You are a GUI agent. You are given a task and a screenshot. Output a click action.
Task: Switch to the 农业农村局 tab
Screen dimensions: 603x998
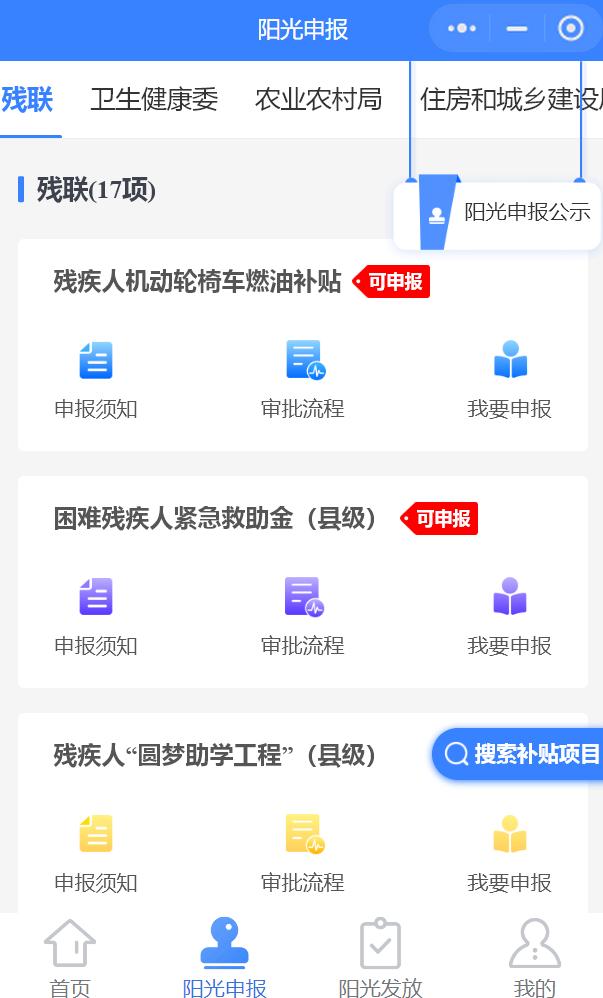coord(318,99)
